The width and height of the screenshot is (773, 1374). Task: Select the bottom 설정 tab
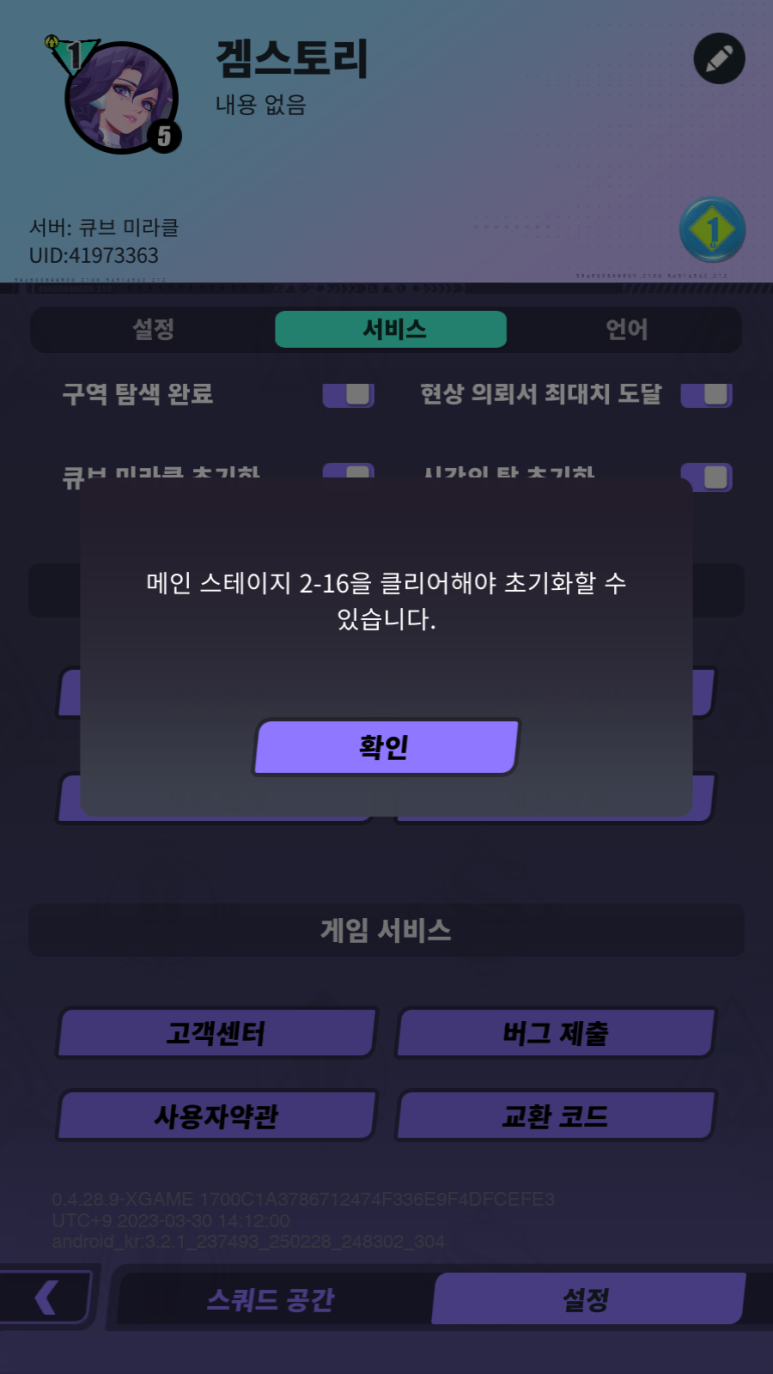587,1300
